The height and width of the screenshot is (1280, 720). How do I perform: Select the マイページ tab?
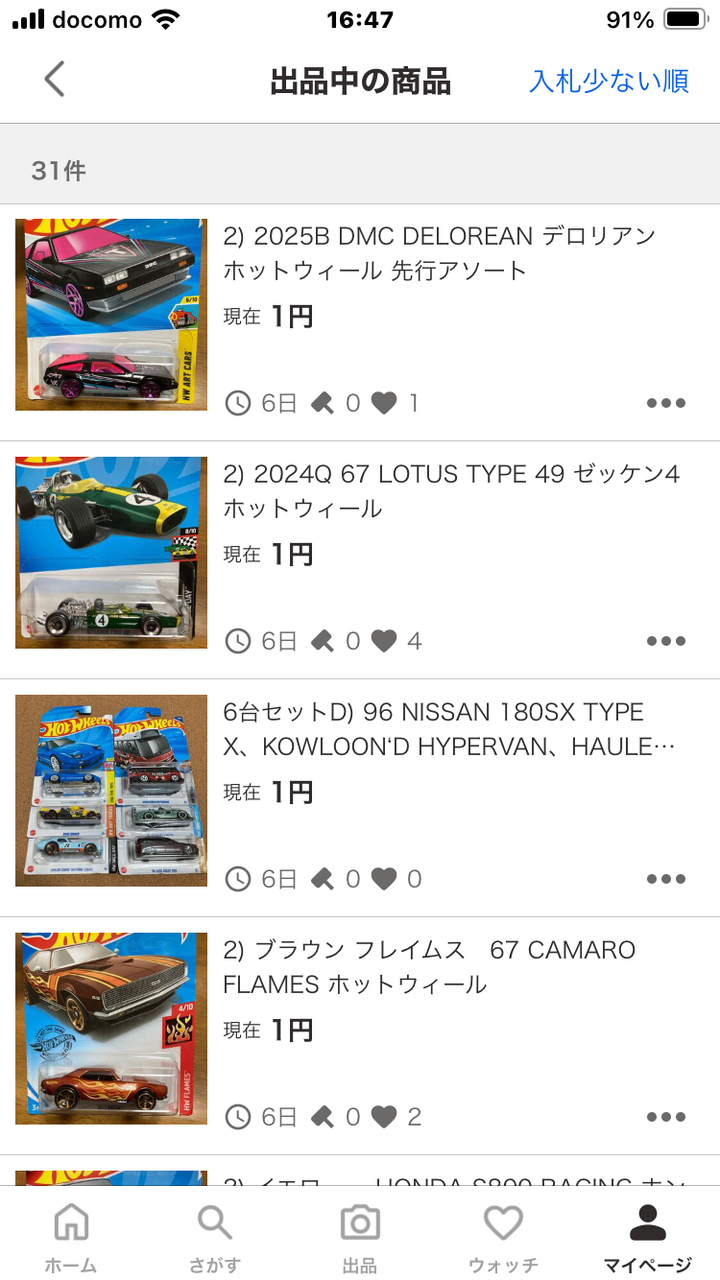[647, 1236]
